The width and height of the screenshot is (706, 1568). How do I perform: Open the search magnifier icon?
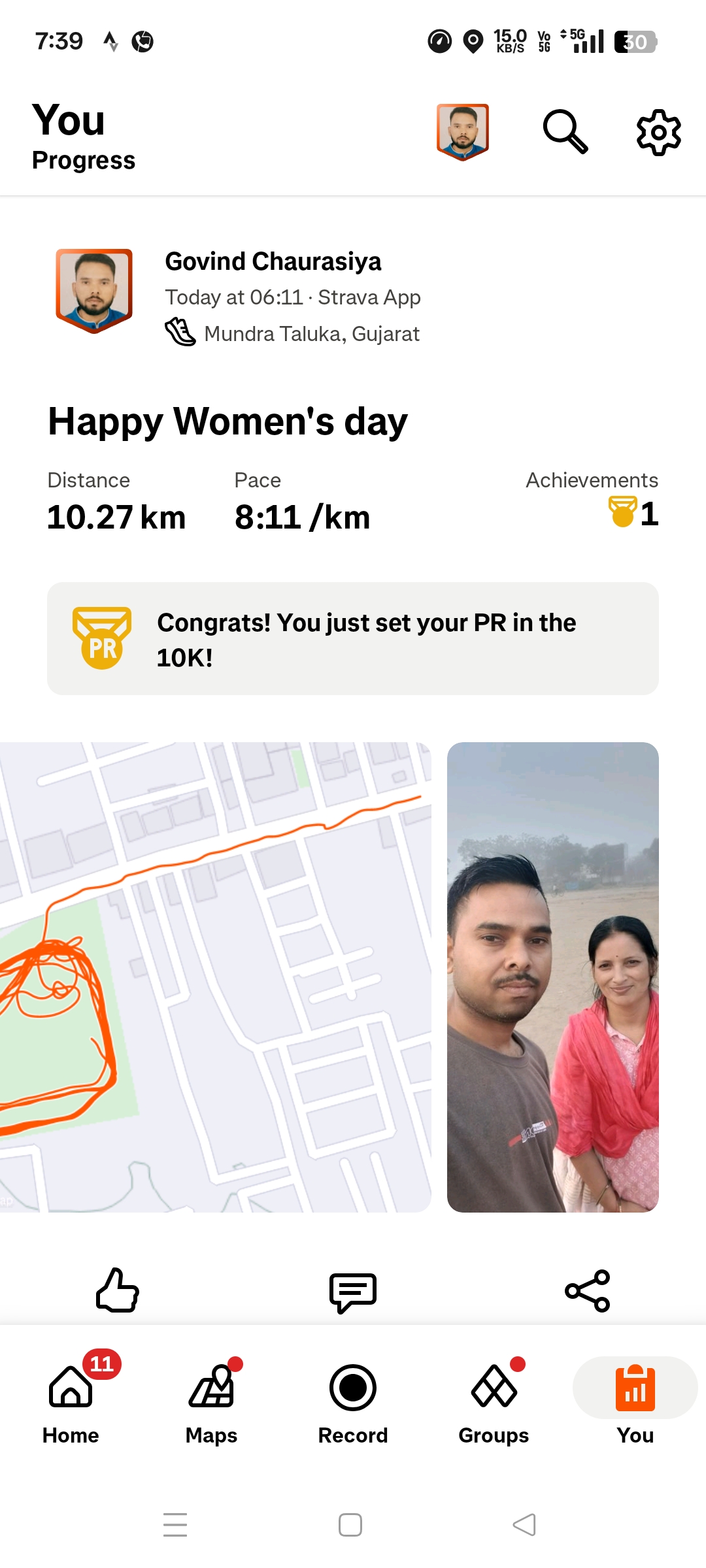pos(565,132)
